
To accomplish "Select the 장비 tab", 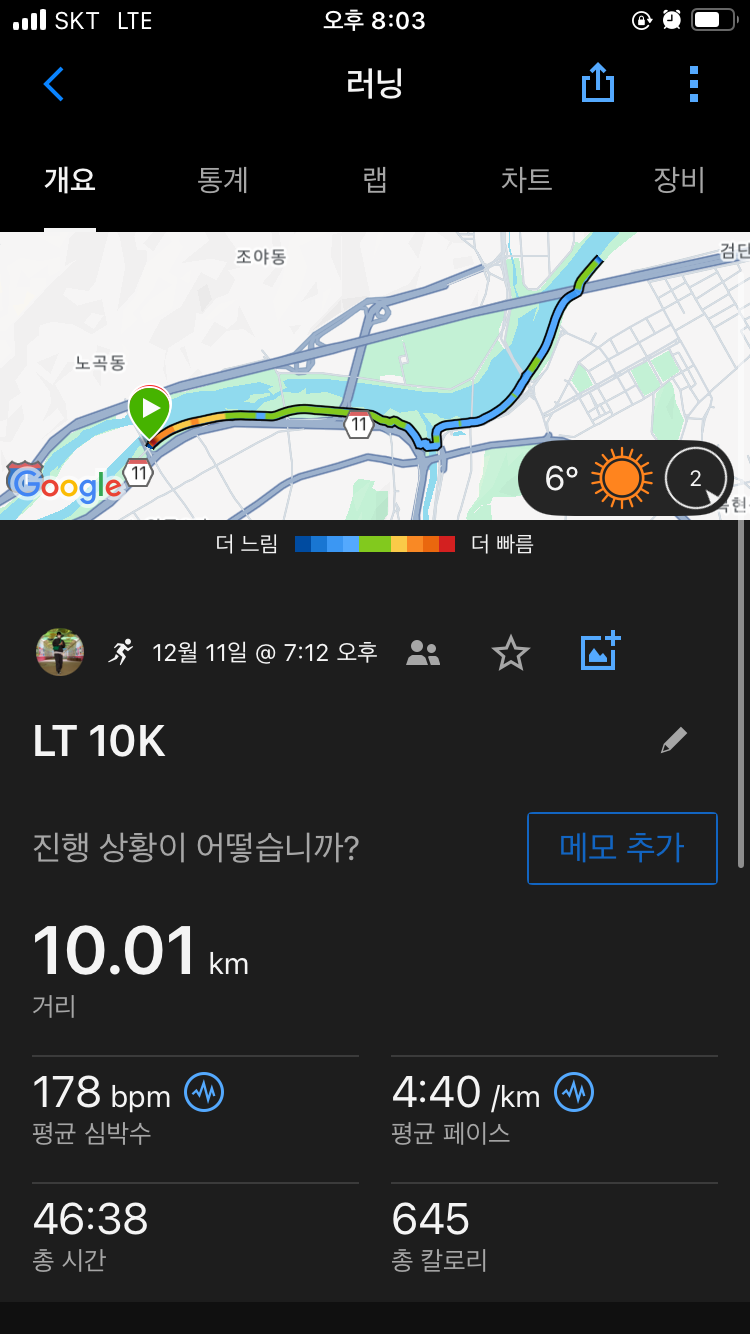I will click(x=679, y=180).
